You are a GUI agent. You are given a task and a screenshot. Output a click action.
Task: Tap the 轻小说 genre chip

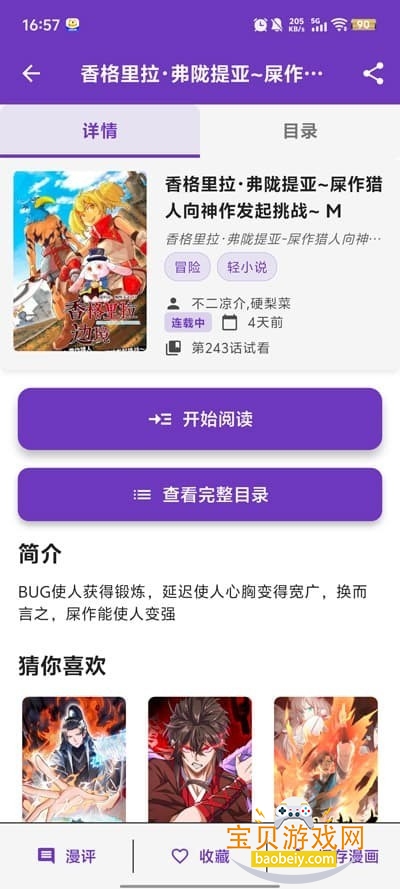pyautogui.click(x=247, y=268)
